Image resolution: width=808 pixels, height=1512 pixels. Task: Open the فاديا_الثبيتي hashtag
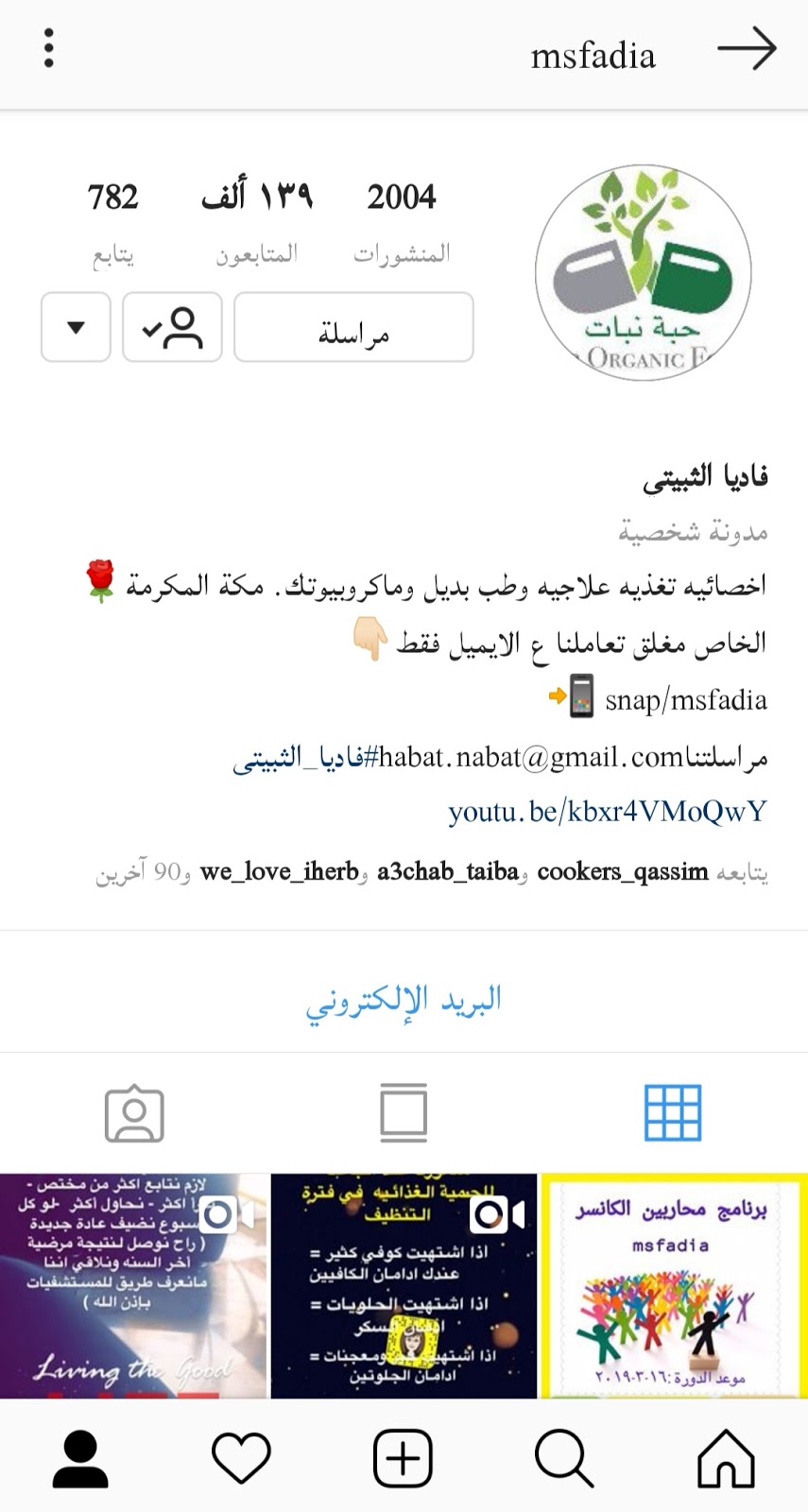pyautogui.click(x=304, y=757)
